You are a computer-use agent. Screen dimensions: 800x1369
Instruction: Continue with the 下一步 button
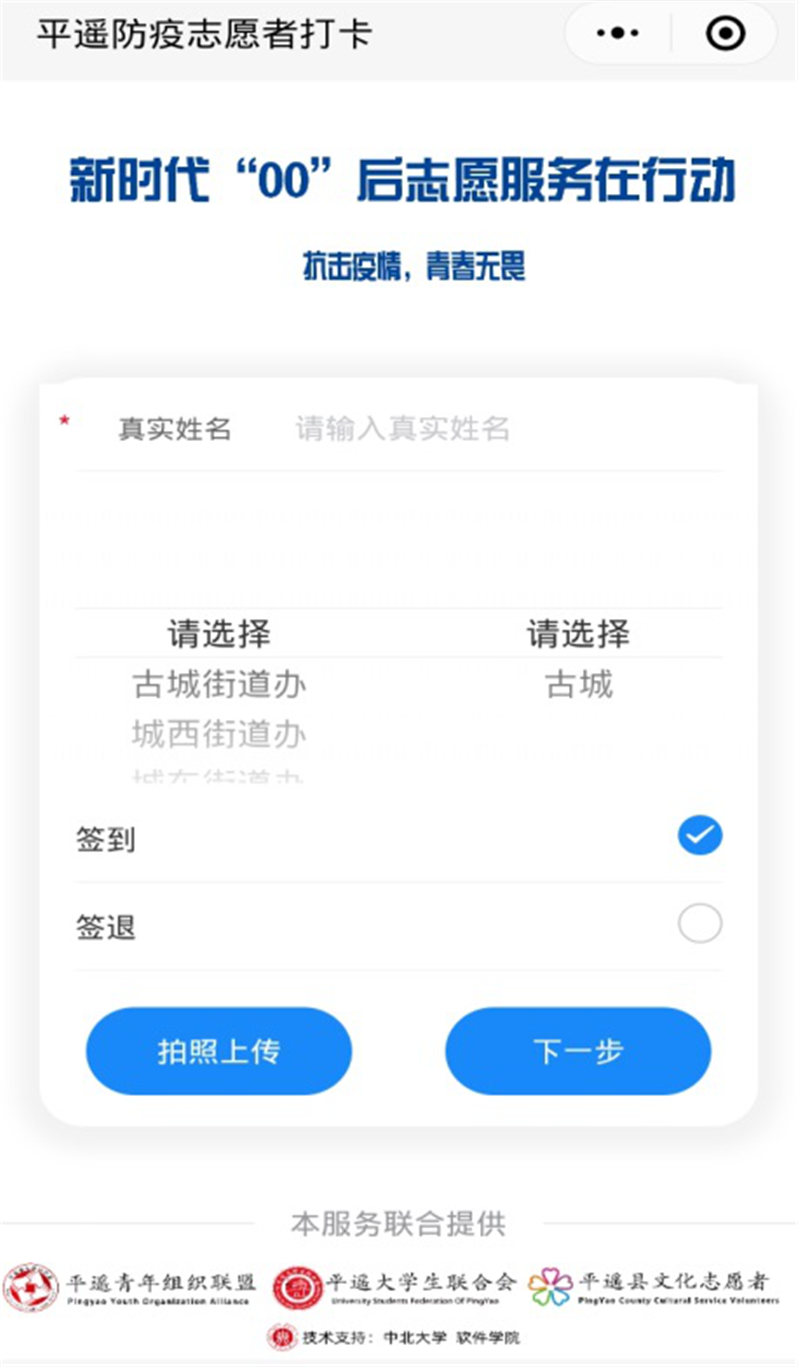[578, 1051]
